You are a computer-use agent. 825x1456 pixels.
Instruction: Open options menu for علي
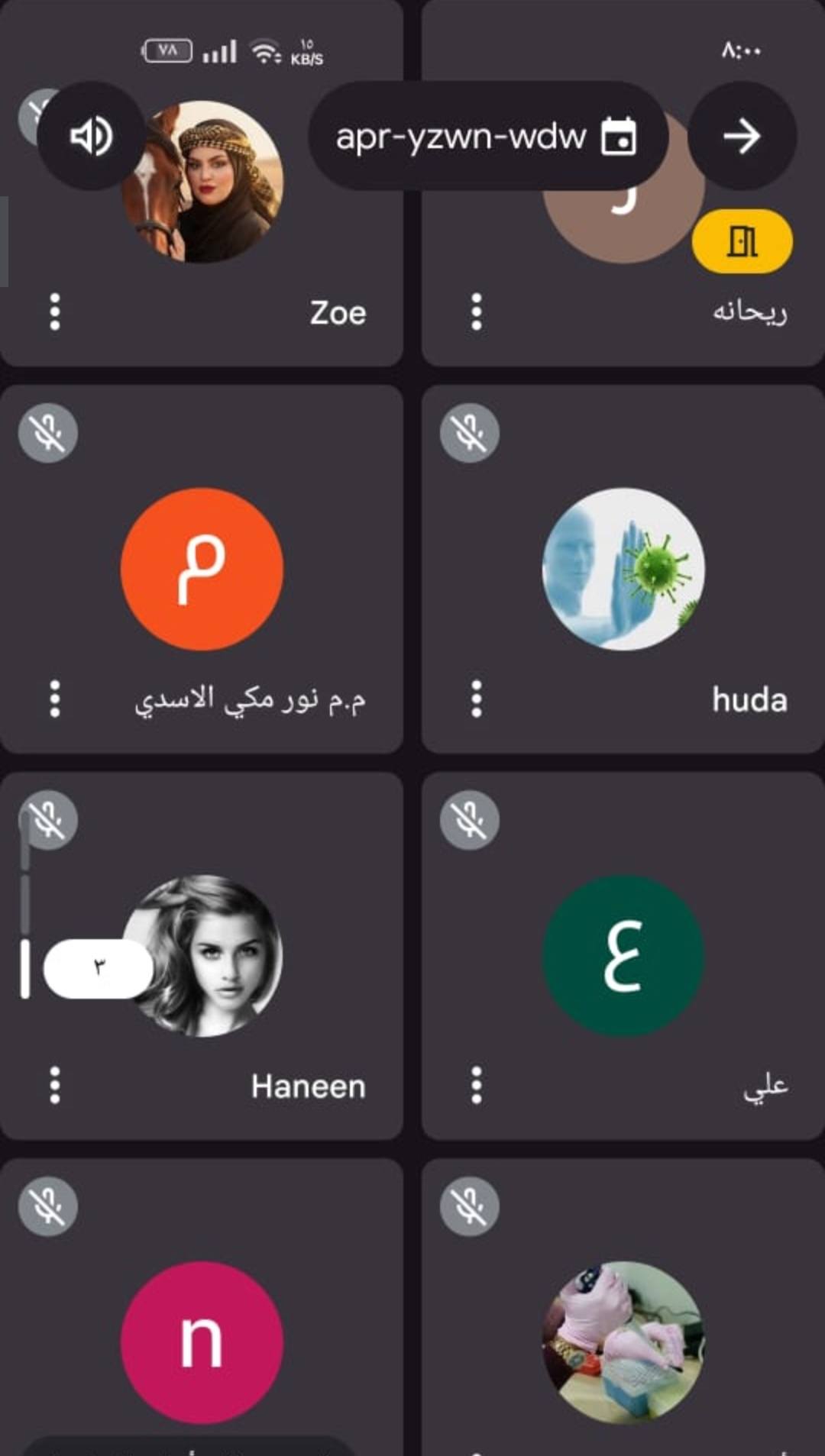[477, 1085]
